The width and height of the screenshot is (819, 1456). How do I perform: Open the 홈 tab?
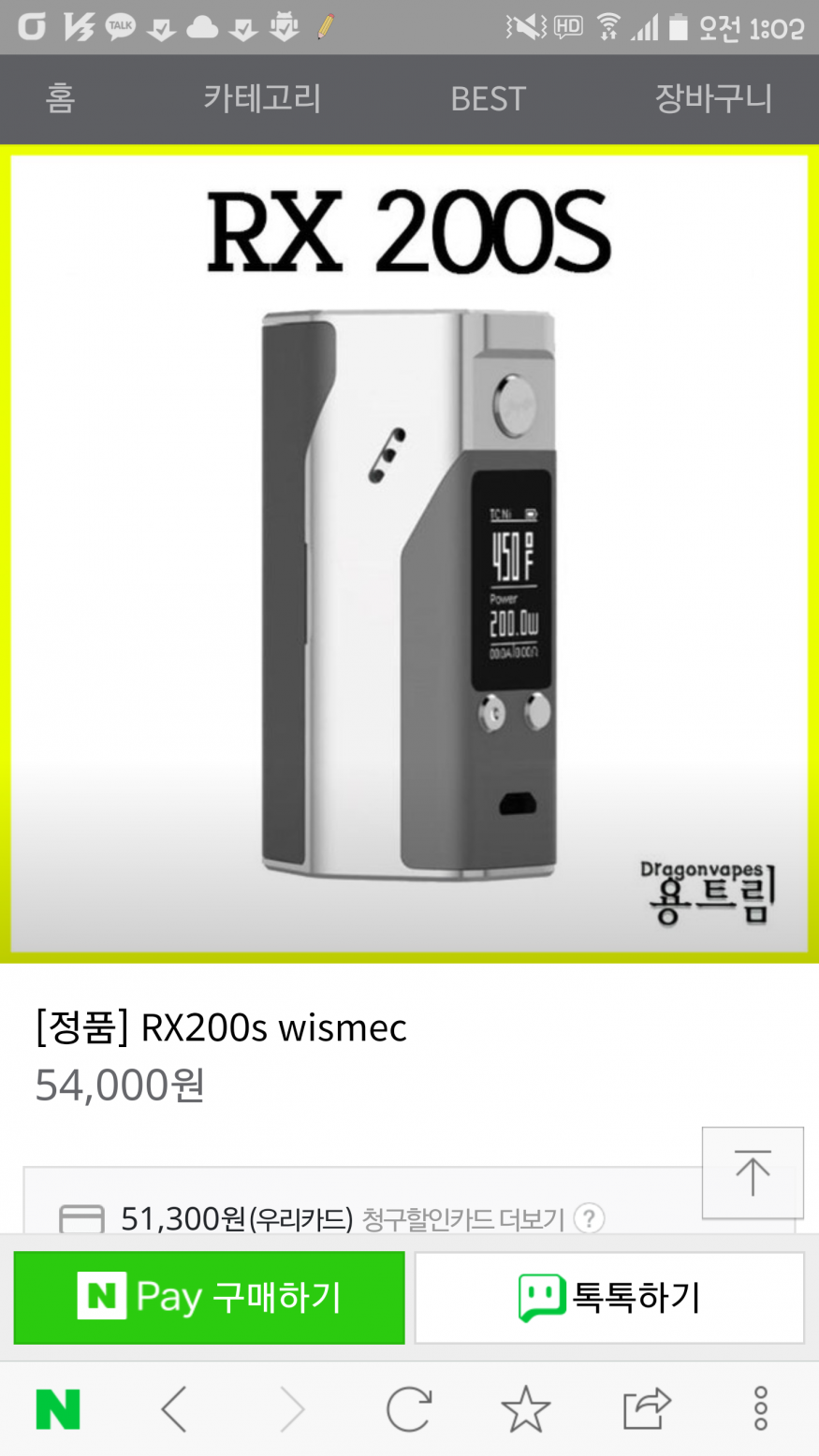click(x=60, y=98)
